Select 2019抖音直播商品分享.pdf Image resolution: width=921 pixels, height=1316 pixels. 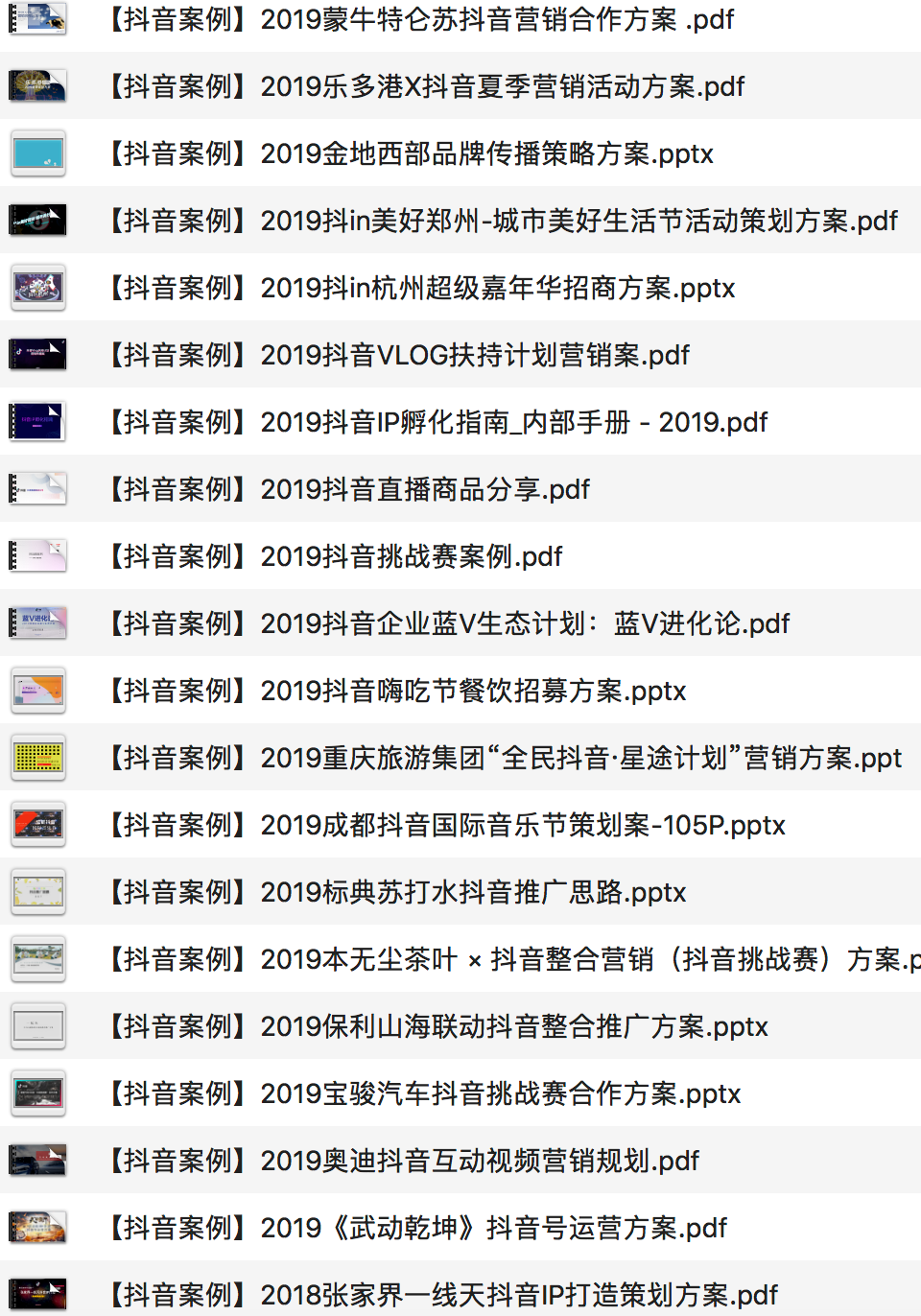point(346,489)
